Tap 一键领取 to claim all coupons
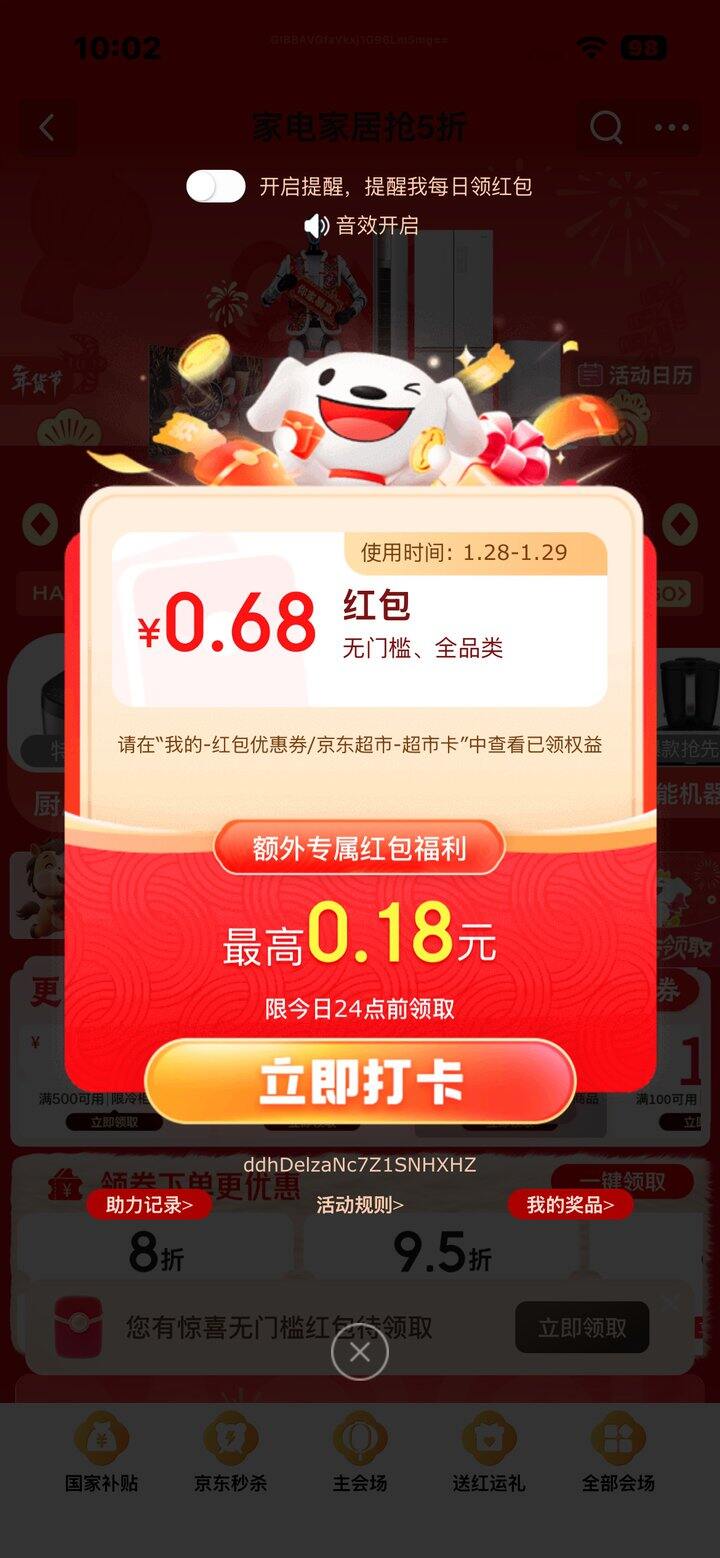The height and width of the screenshot is (1558, 720). pos(622,1181)
